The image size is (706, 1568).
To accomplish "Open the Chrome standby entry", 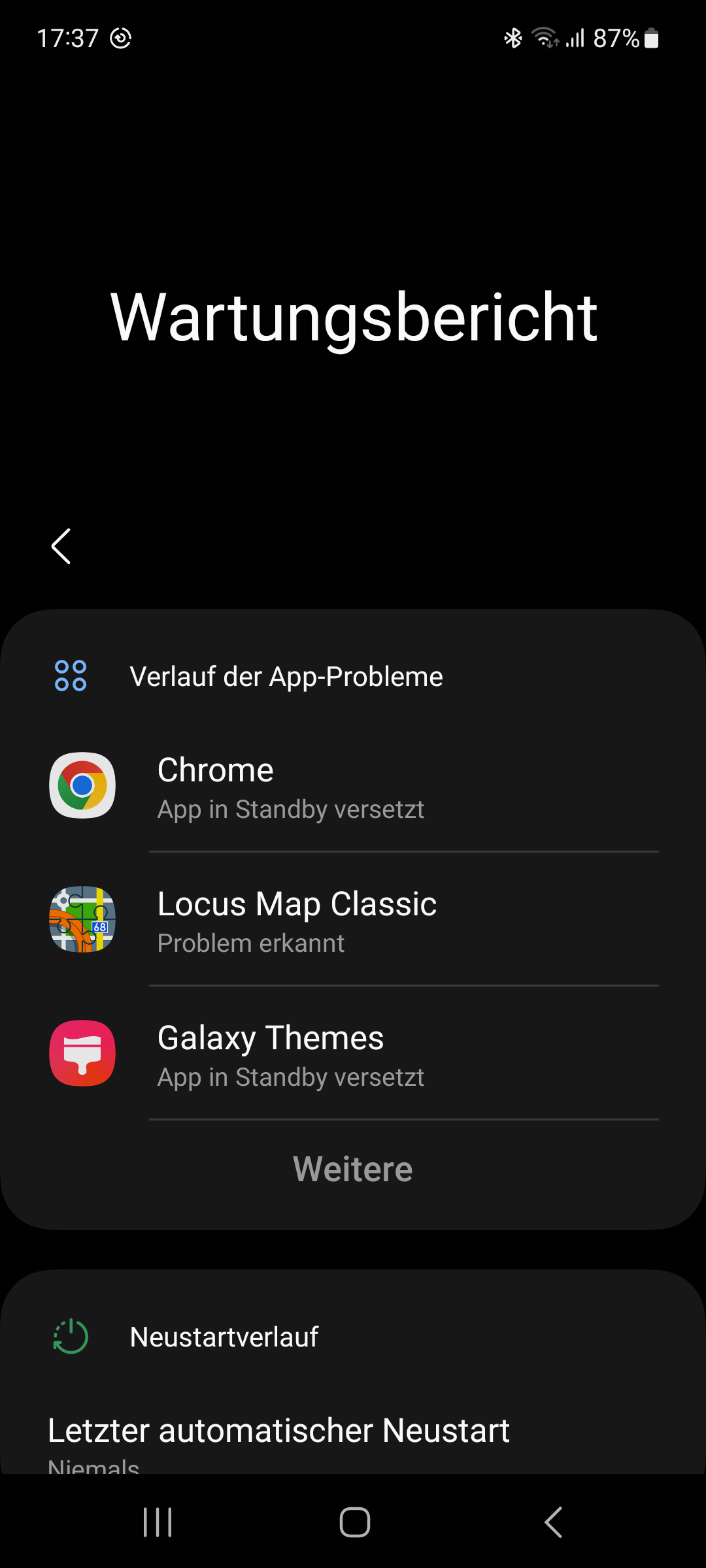I will [353, 787].
